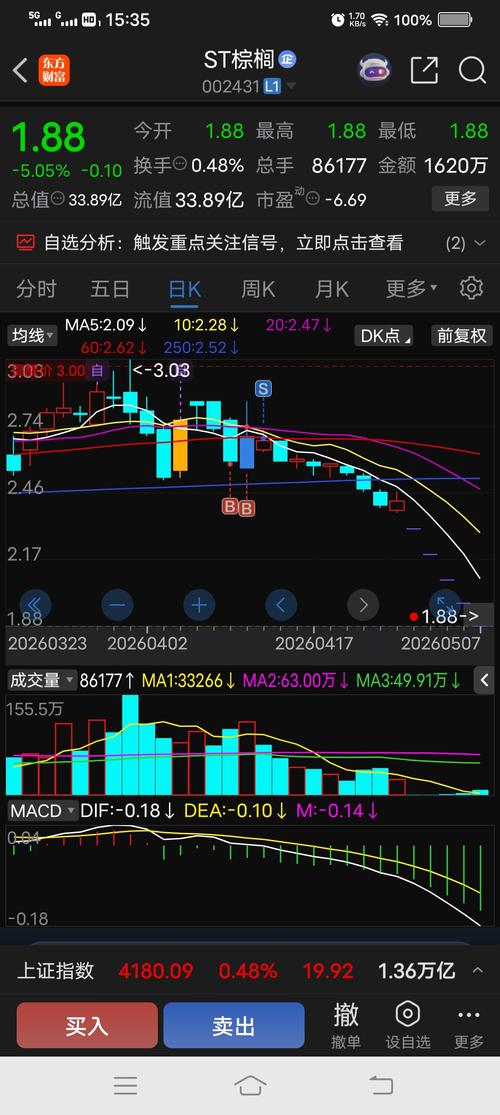500x1115 pixels.
Task: Open the robot assistant icon
Action: [x=374, y=70]
